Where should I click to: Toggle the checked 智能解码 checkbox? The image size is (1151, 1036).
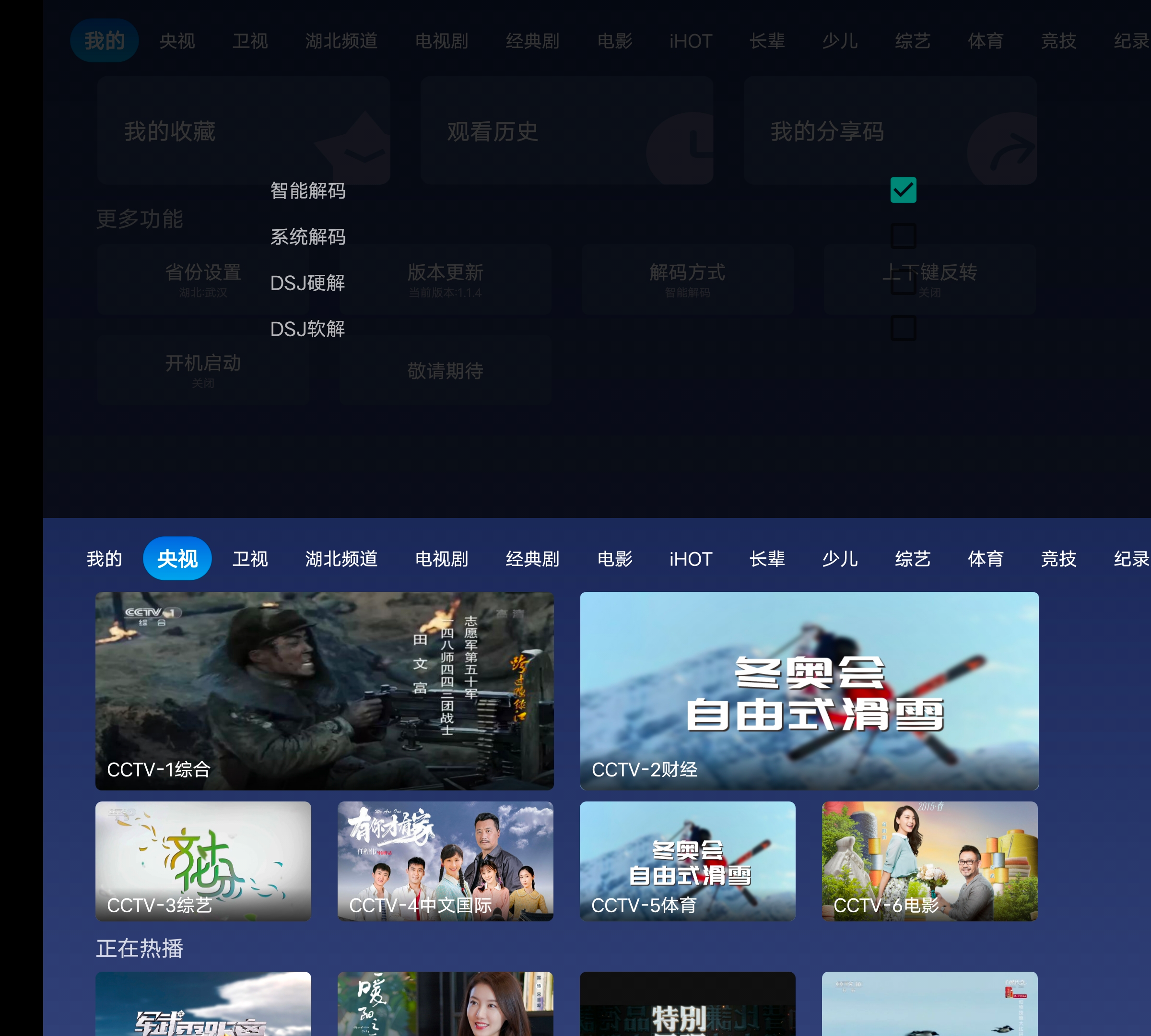pos(903,190)
